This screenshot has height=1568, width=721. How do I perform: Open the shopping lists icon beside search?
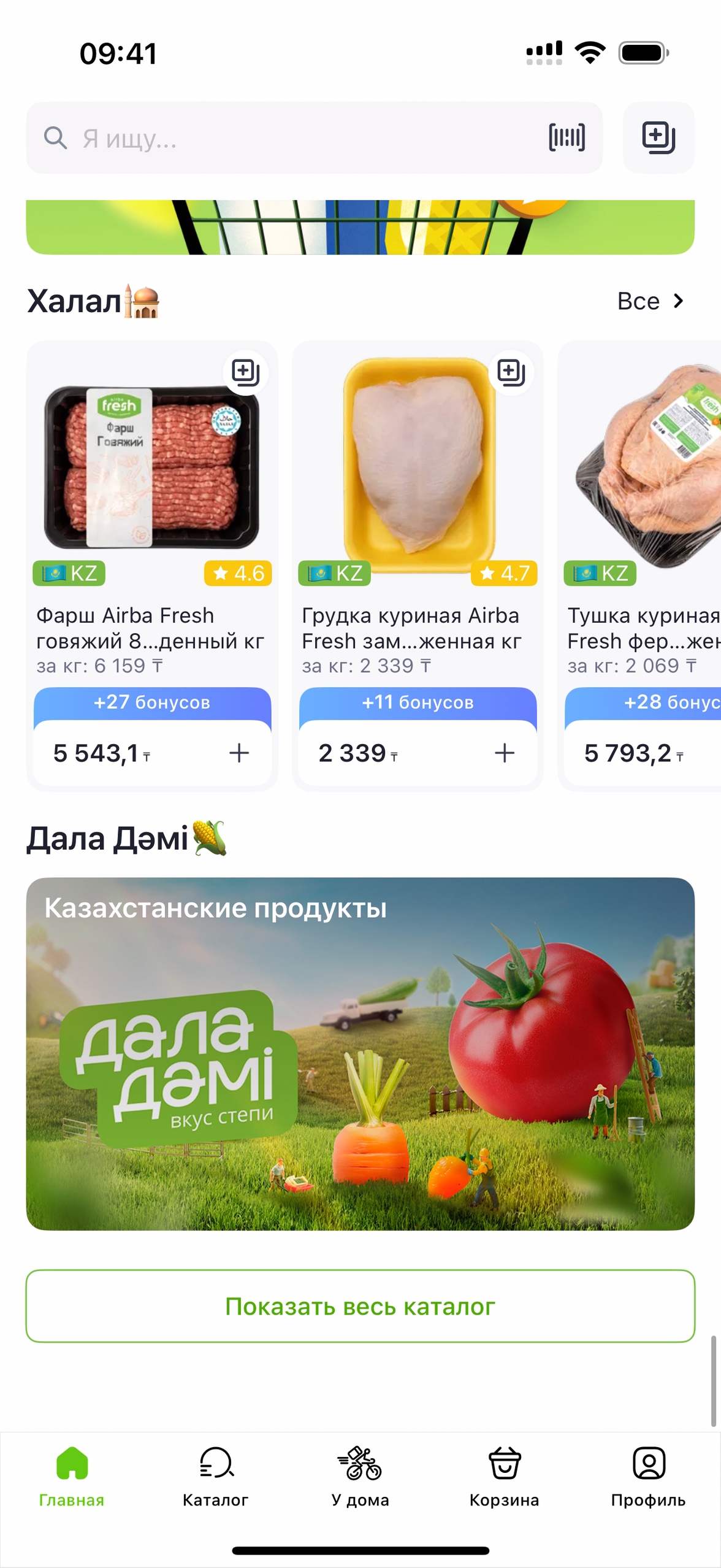click(x=658, y=137)
